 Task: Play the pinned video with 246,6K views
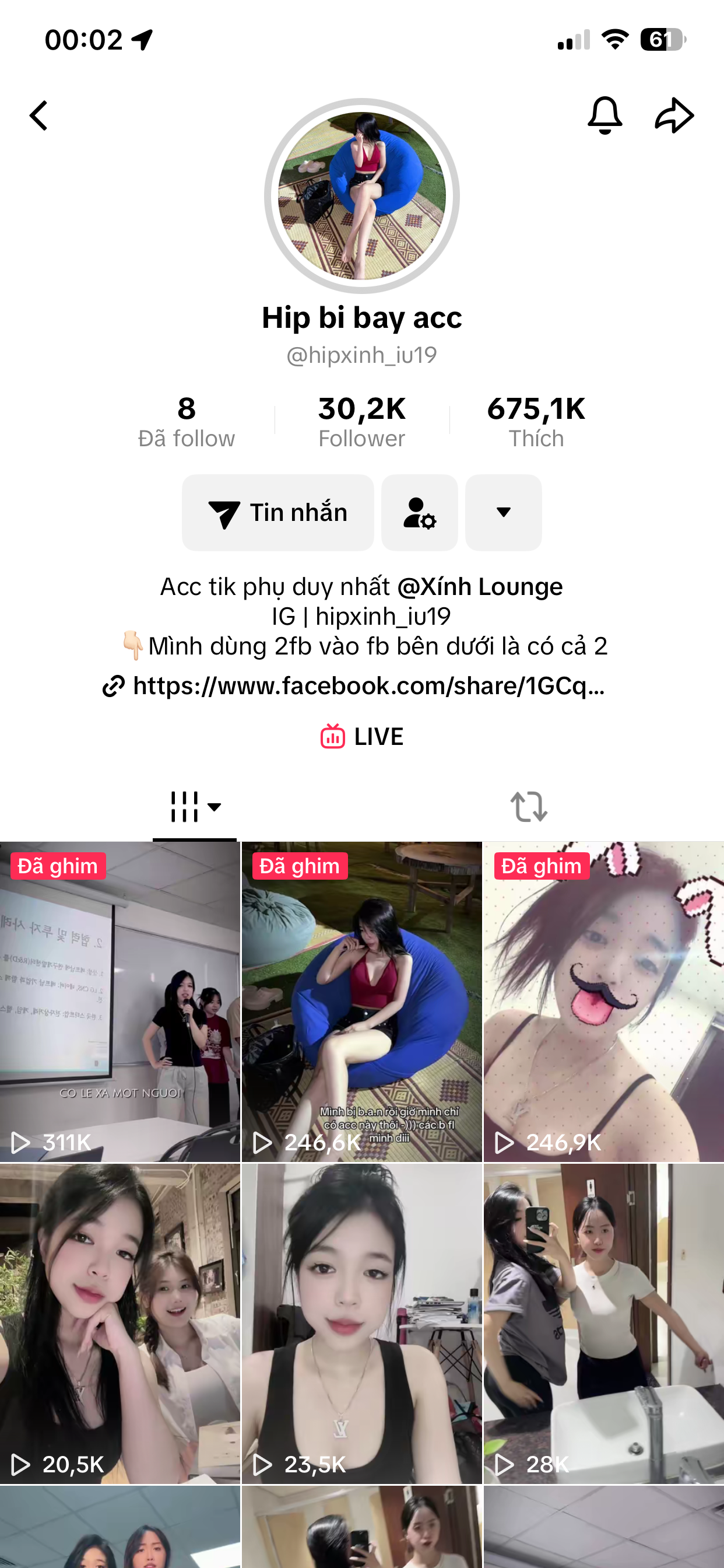coord(361,1002)
